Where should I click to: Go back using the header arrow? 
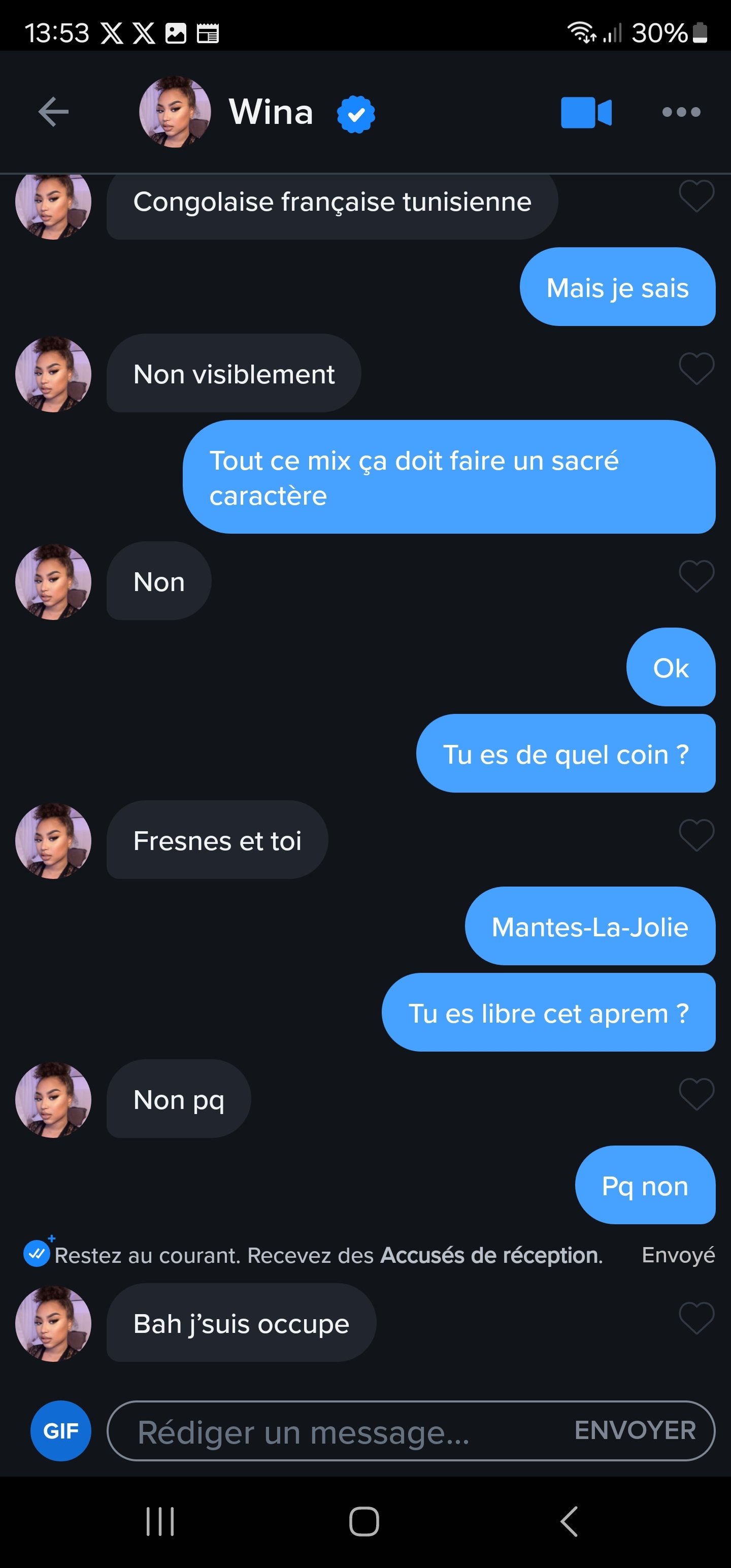tap(54, 112)
